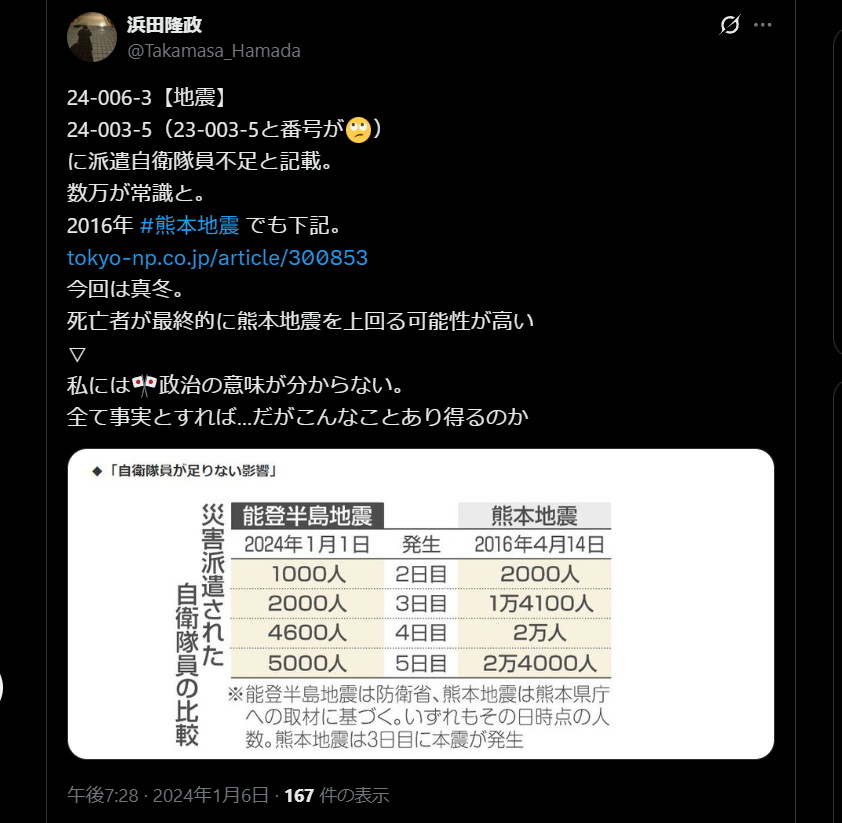Image resolution: width=842 pixels, height=823 pixels.
Task: Open 浜田隆政's profile avatar
Action: pos(92,37)
